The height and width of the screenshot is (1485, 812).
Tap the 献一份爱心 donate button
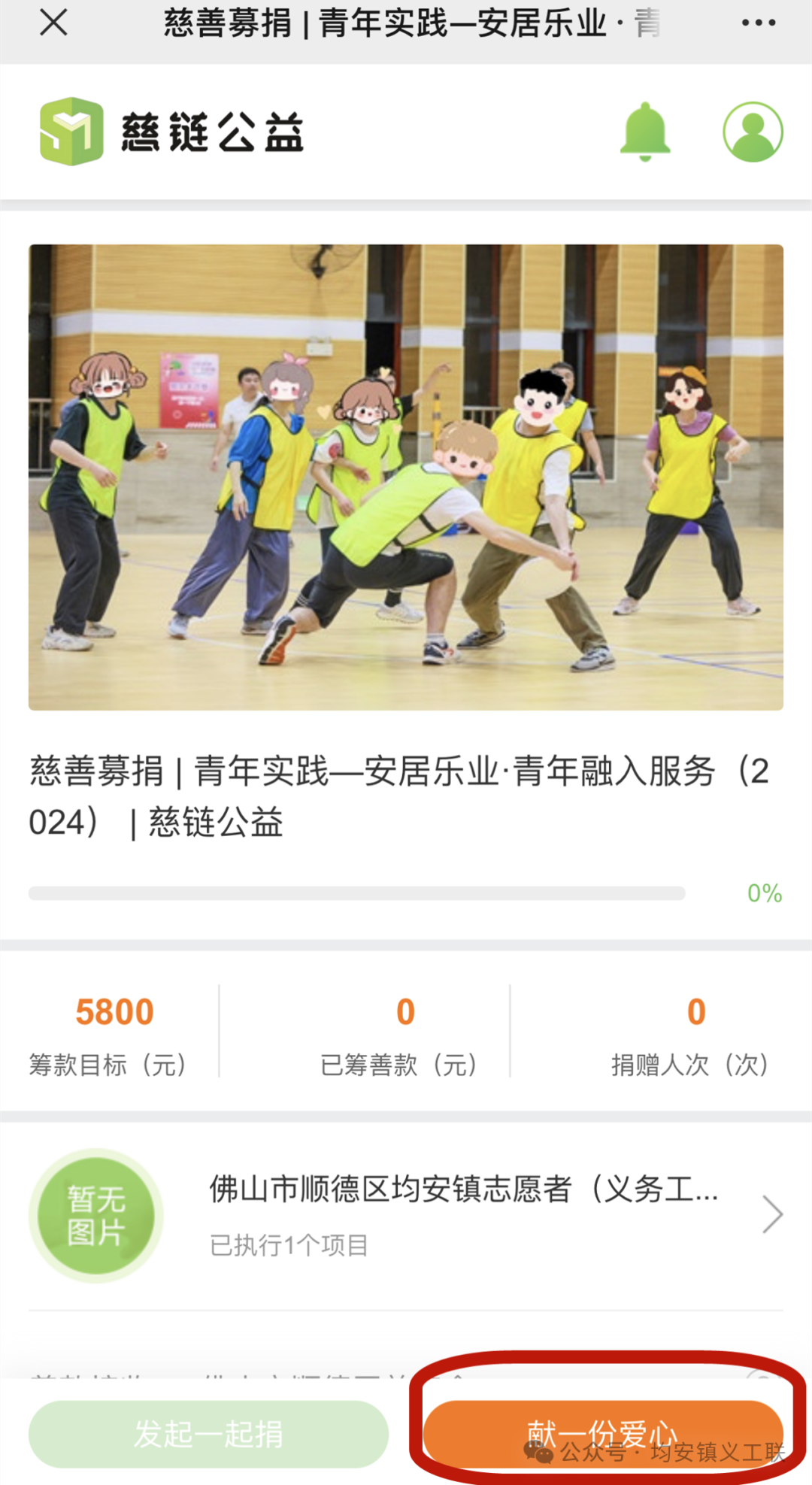[x=603, y=1433]
